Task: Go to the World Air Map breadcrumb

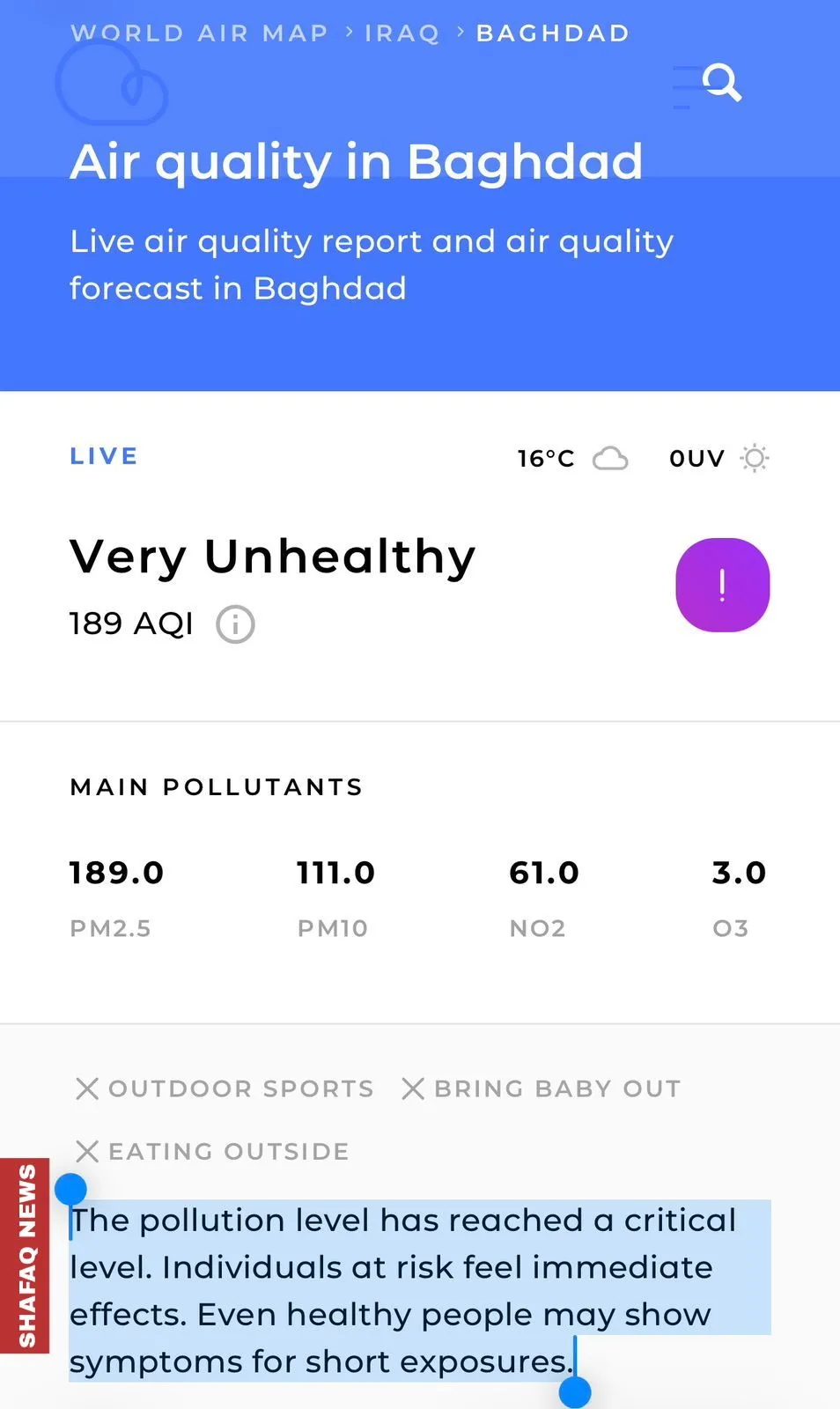Action: [199, 33]
